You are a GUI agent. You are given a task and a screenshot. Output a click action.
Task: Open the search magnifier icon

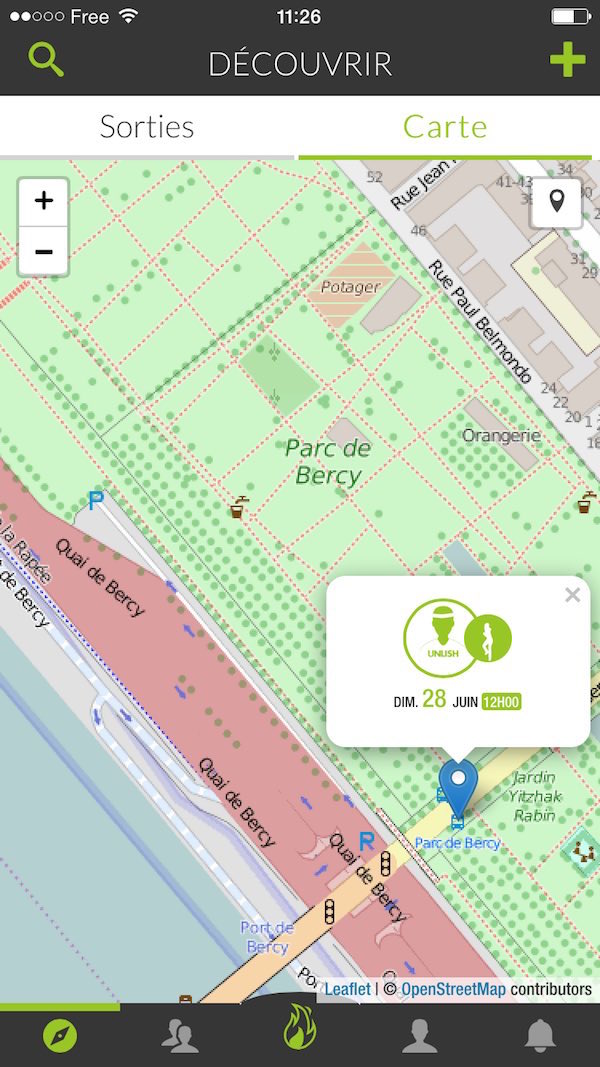(x=46, y=60)
